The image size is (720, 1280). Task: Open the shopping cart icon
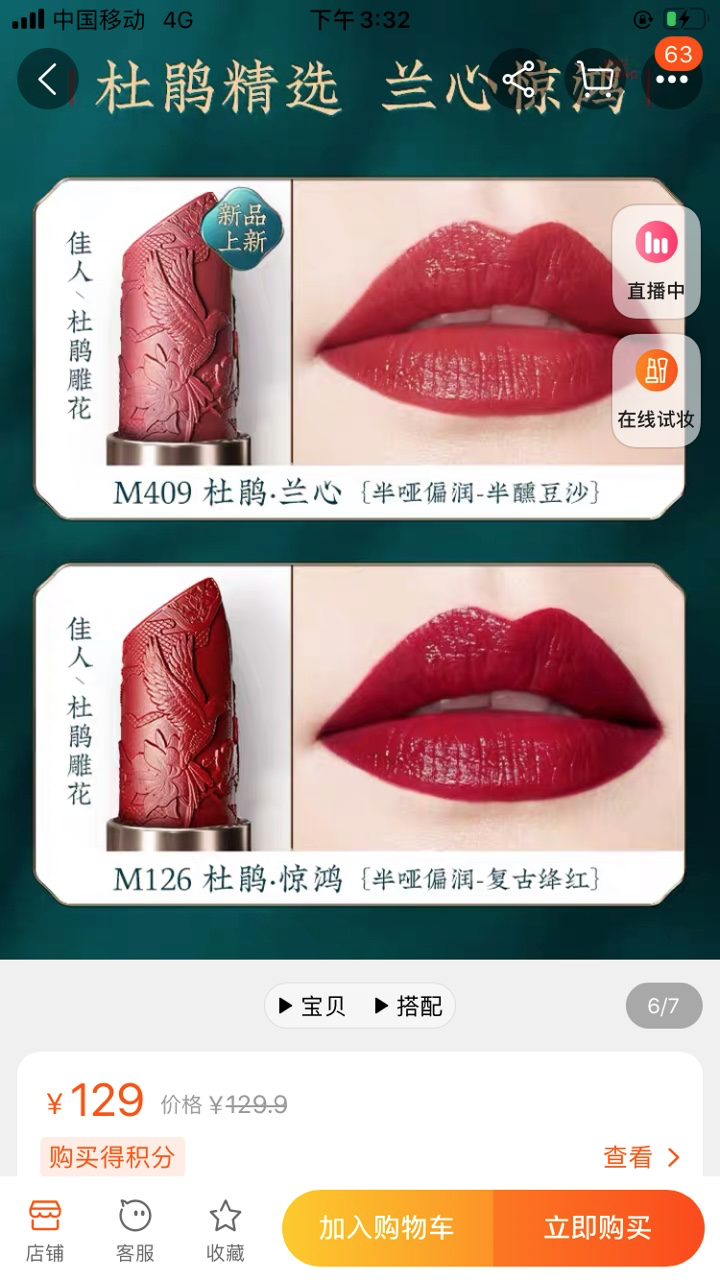595,79
